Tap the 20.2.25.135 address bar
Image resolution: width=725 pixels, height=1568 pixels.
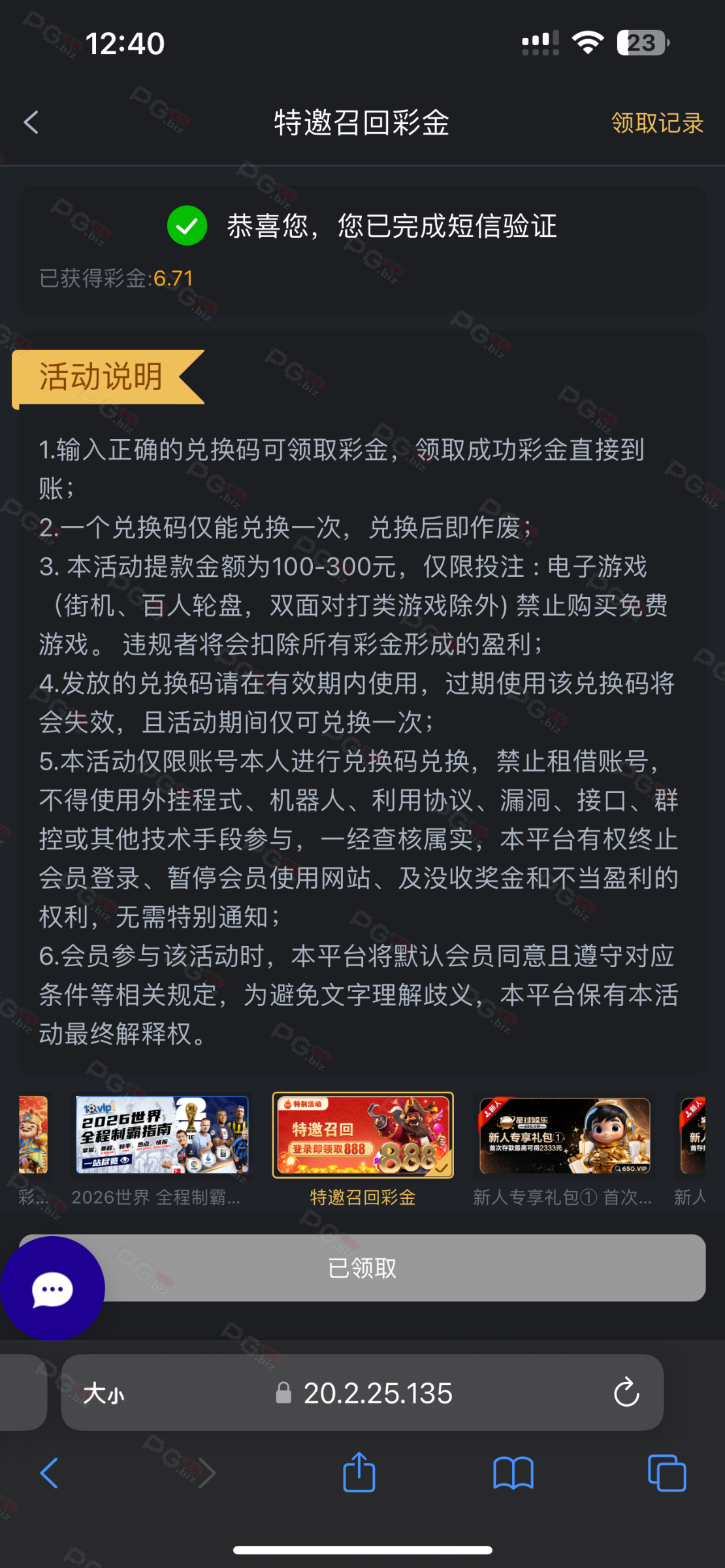click(378, 1394)
